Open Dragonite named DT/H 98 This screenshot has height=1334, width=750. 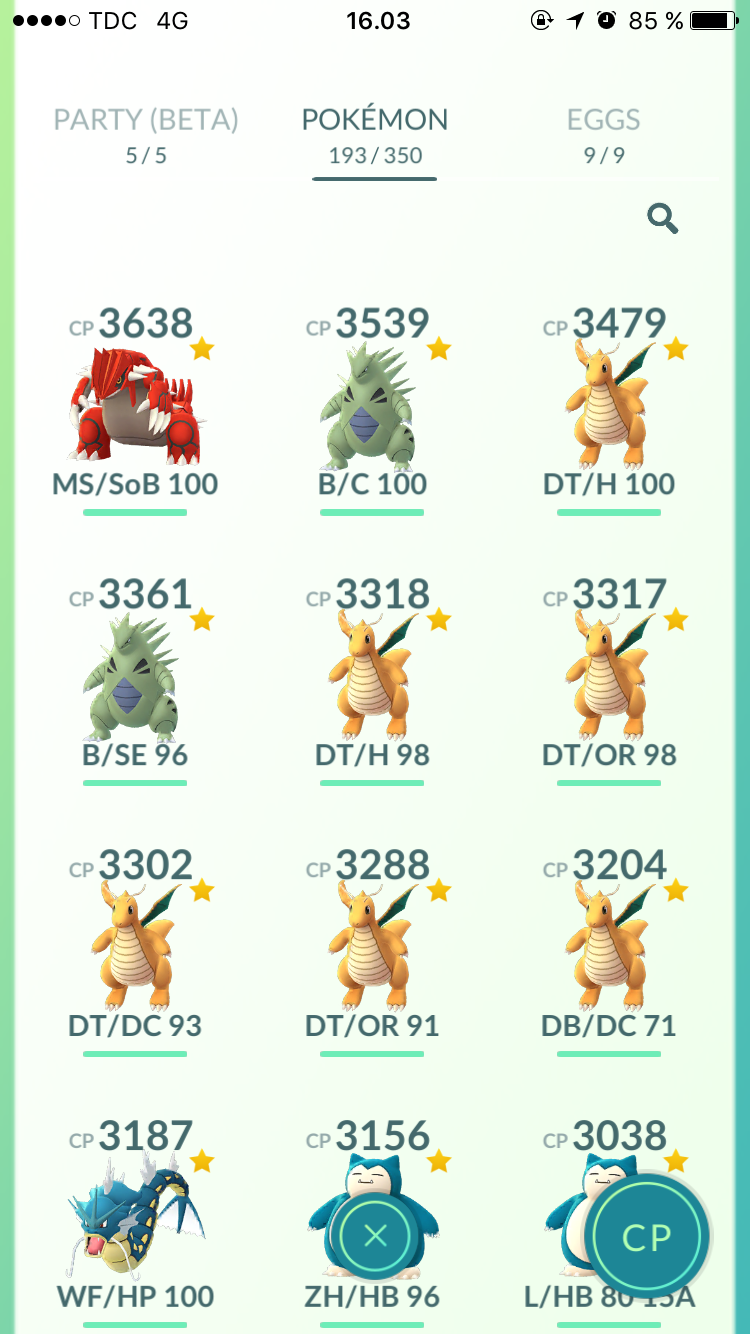point(372,679)
